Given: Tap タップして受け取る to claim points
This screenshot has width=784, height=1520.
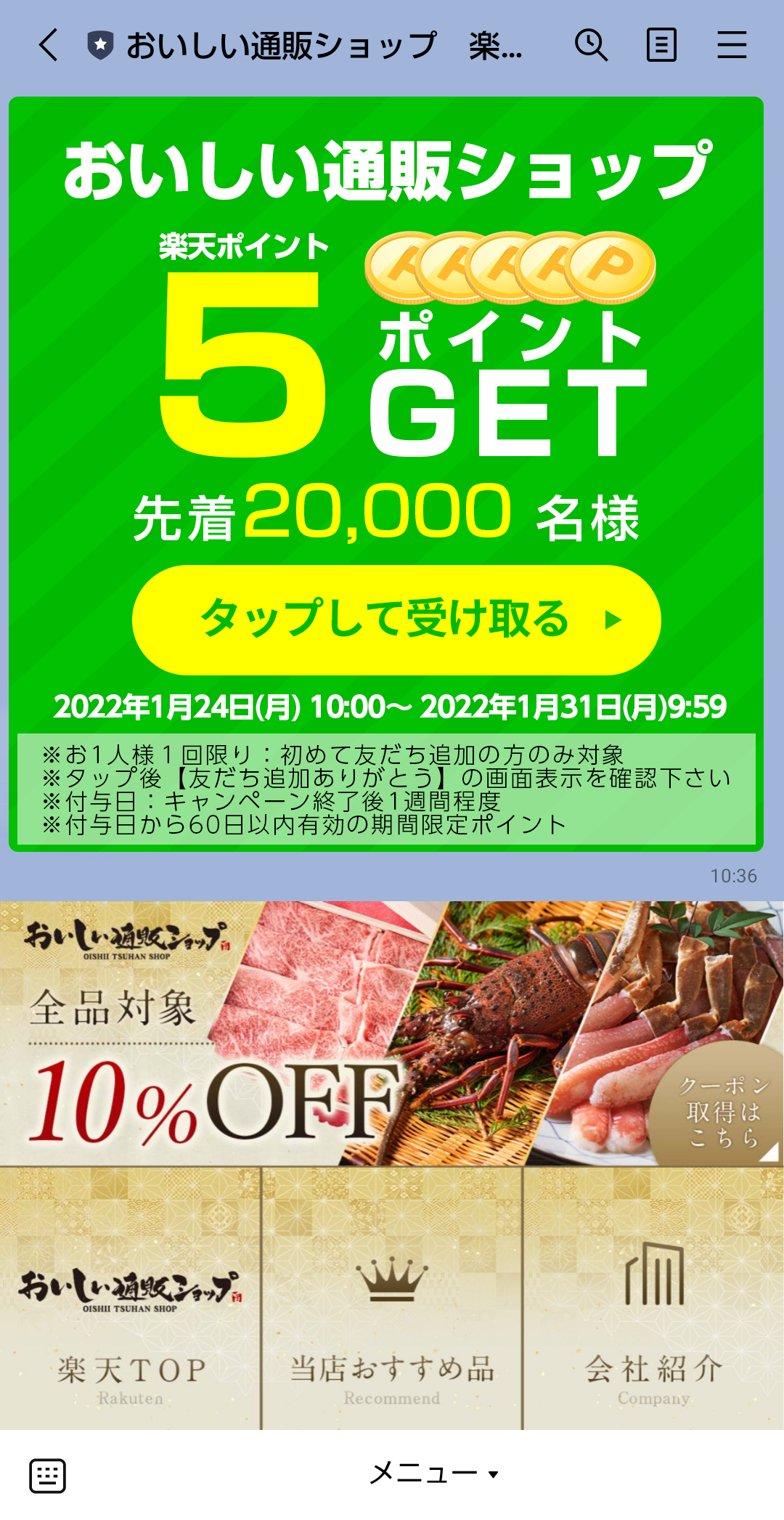Looking at the screenshot, I should pos(396,619).
